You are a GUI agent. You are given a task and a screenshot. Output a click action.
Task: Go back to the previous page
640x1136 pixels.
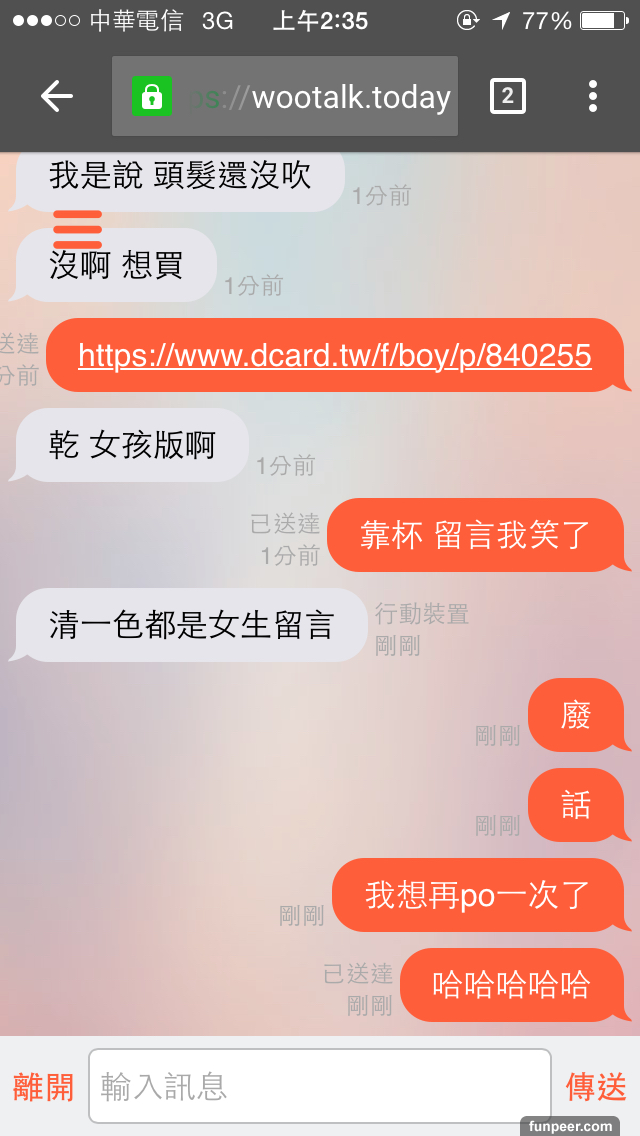coord(57,96)
